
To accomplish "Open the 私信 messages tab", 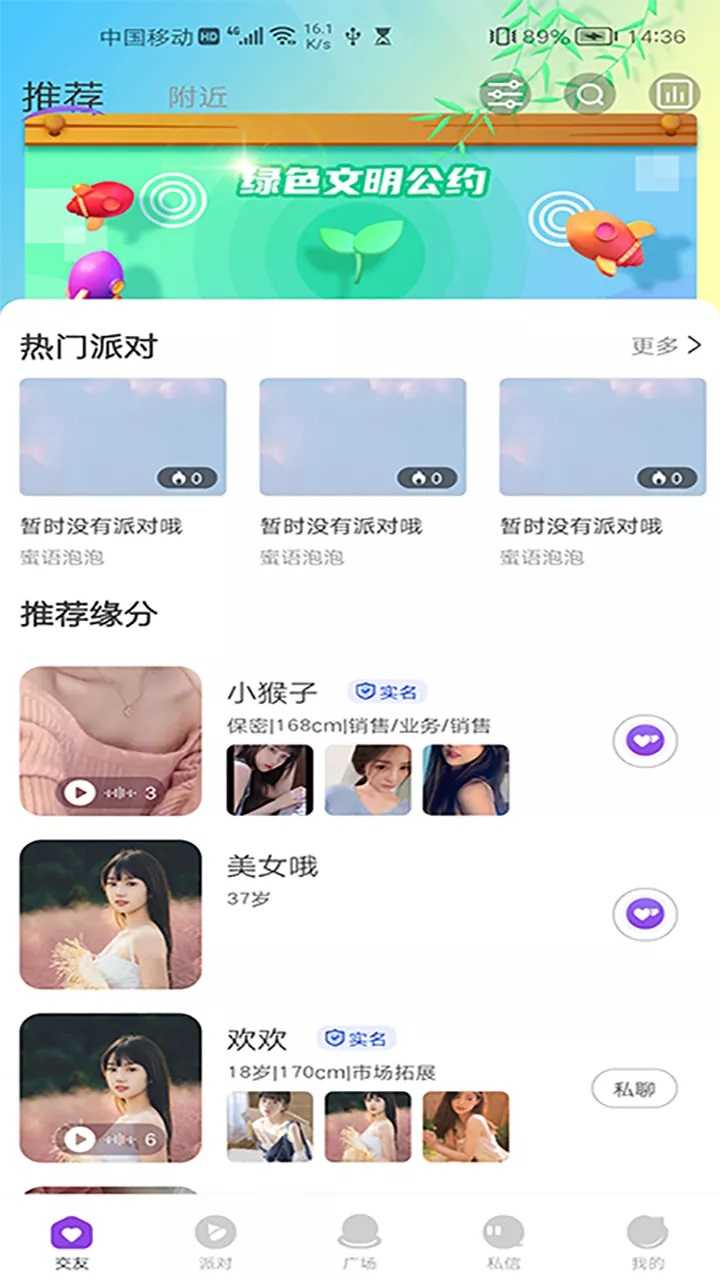I will click(503, 1241).
